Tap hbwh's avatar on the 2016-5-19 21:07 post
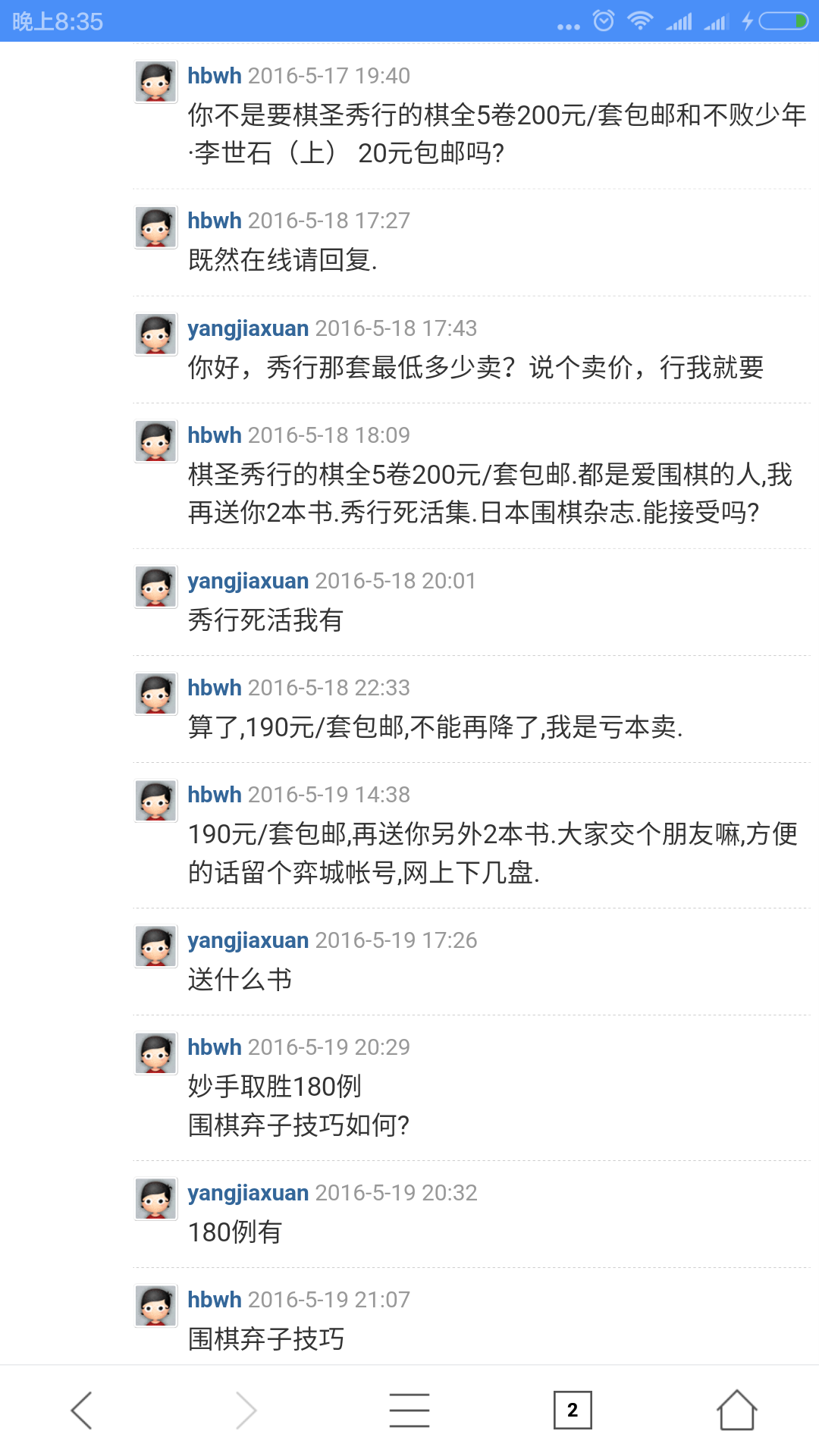The image size is (819, 1456). click(156, 1306)
